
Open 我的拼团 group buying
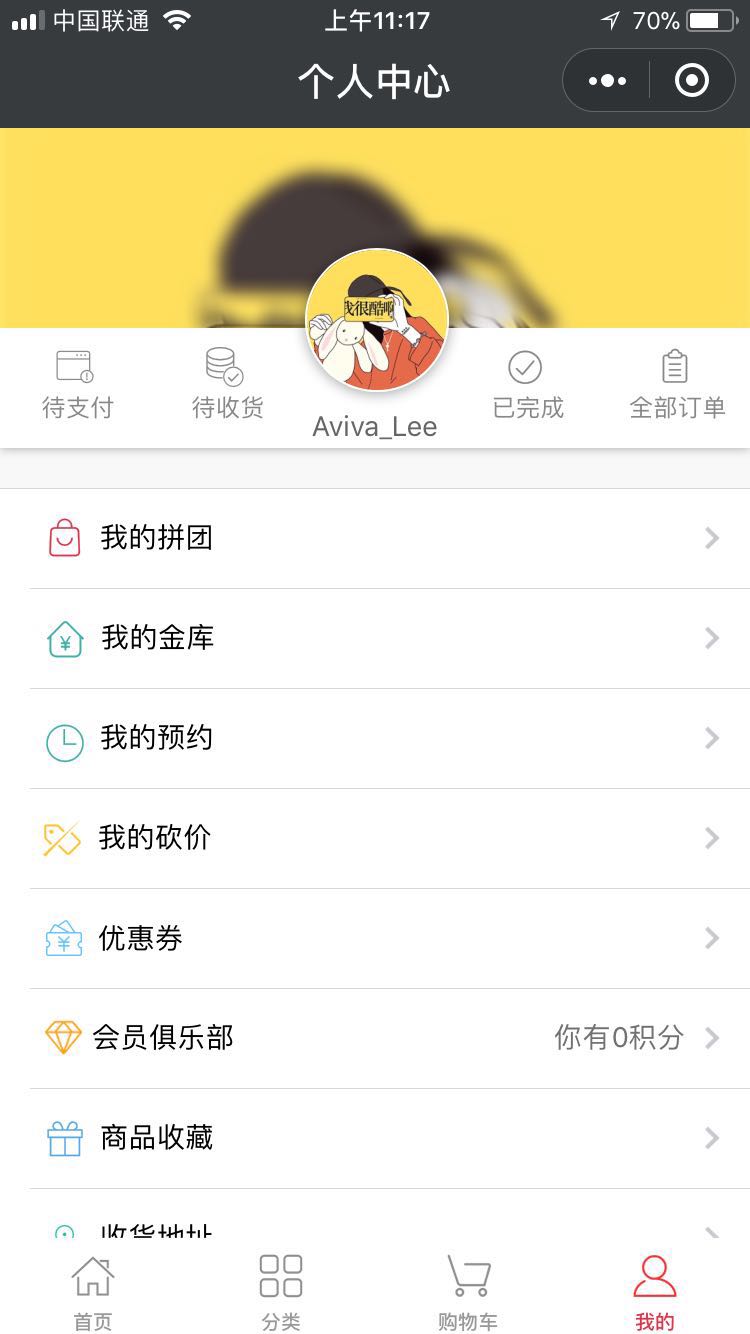pyautogui.click(x=375, y=538)
